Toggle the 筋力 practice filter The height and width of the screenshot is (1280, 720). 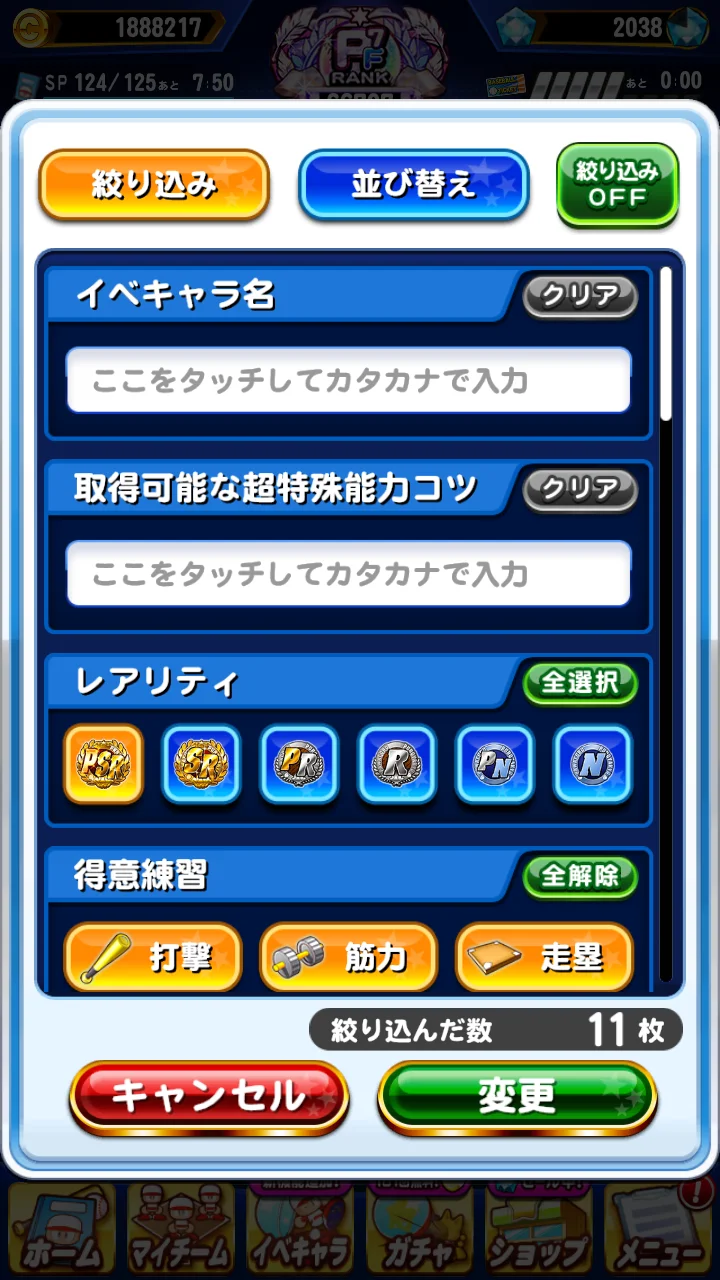[x=349, y=957]
